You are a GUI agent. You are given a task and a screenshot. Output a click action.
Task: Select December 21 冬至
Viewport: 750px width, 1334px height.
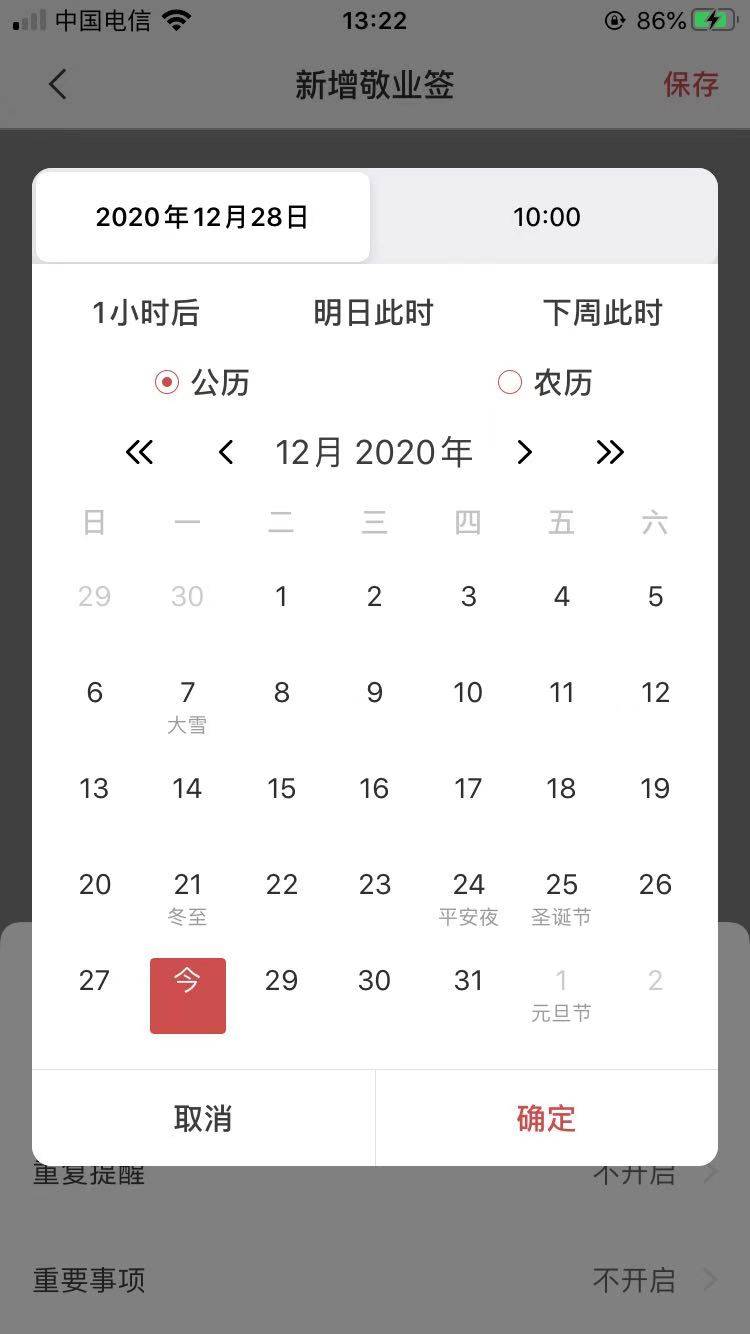[187, 895]
